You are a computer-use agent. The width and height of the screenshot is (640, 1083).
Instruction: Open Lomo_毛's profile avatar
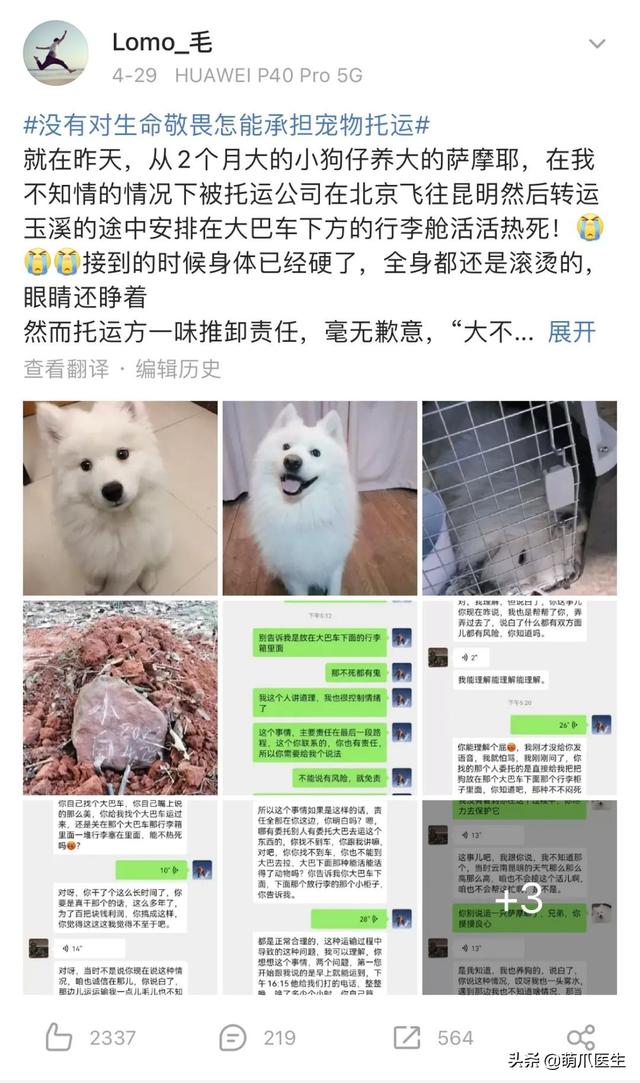[x=54, y=51]
